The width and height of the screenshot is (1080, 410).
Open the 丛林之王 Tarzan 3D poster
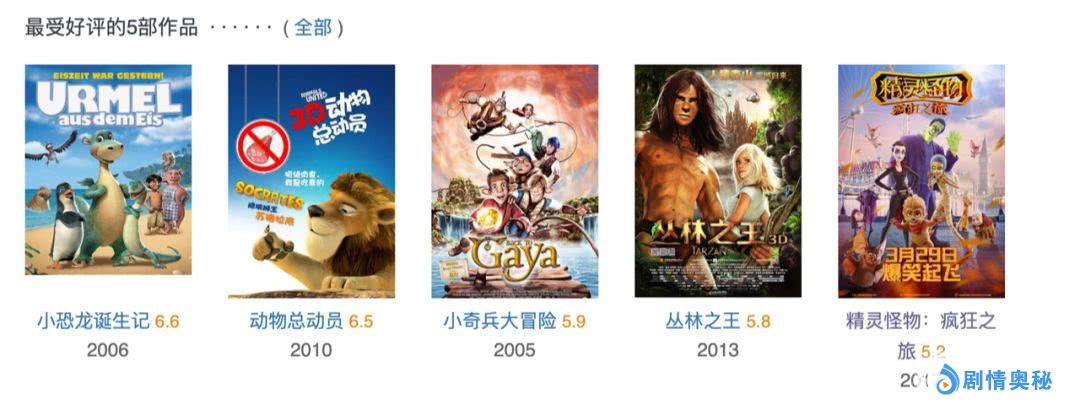coord(717,181)
